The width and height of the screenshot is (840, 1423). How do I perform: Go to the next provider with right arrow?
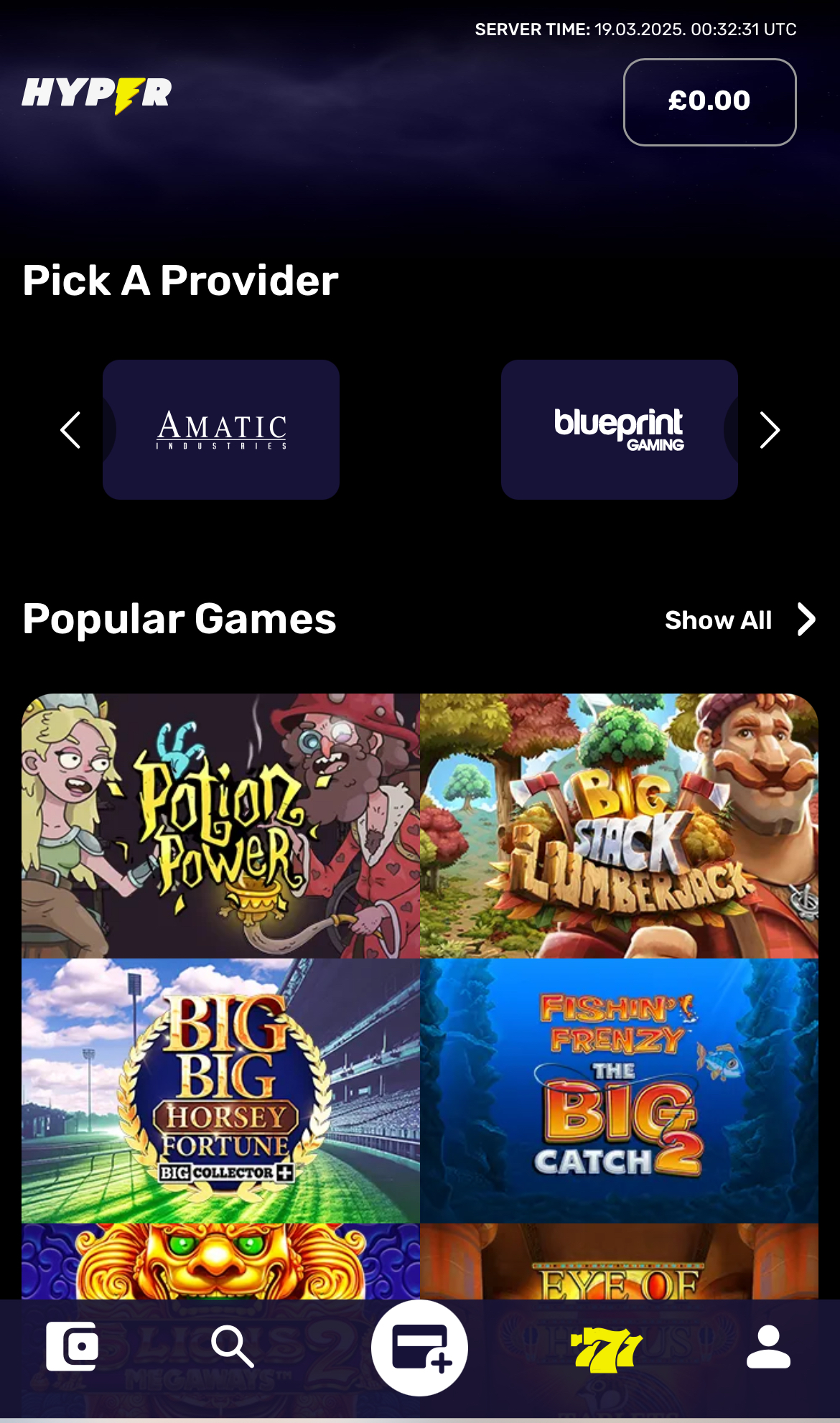point(769,430)
